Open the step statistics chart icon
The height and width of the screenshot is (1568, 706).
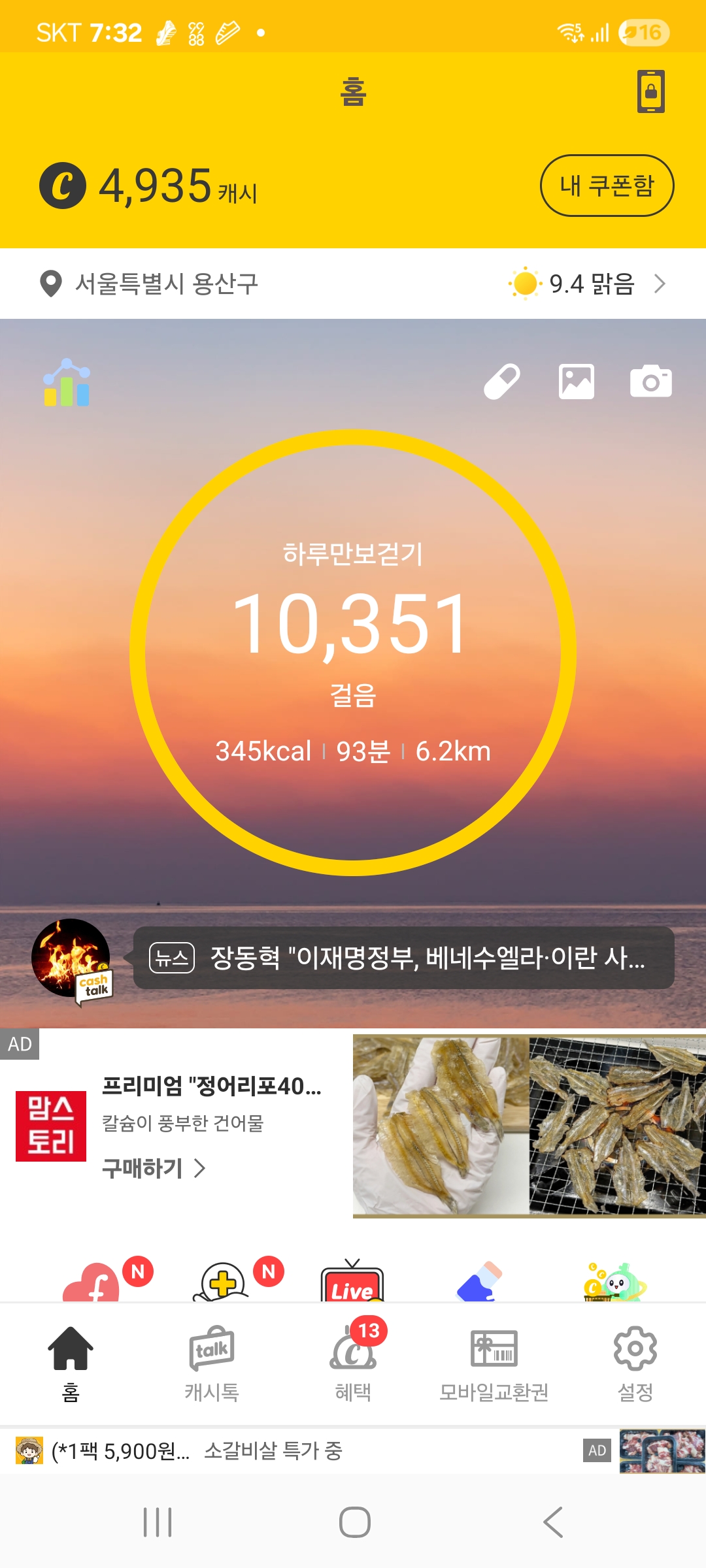67,384
